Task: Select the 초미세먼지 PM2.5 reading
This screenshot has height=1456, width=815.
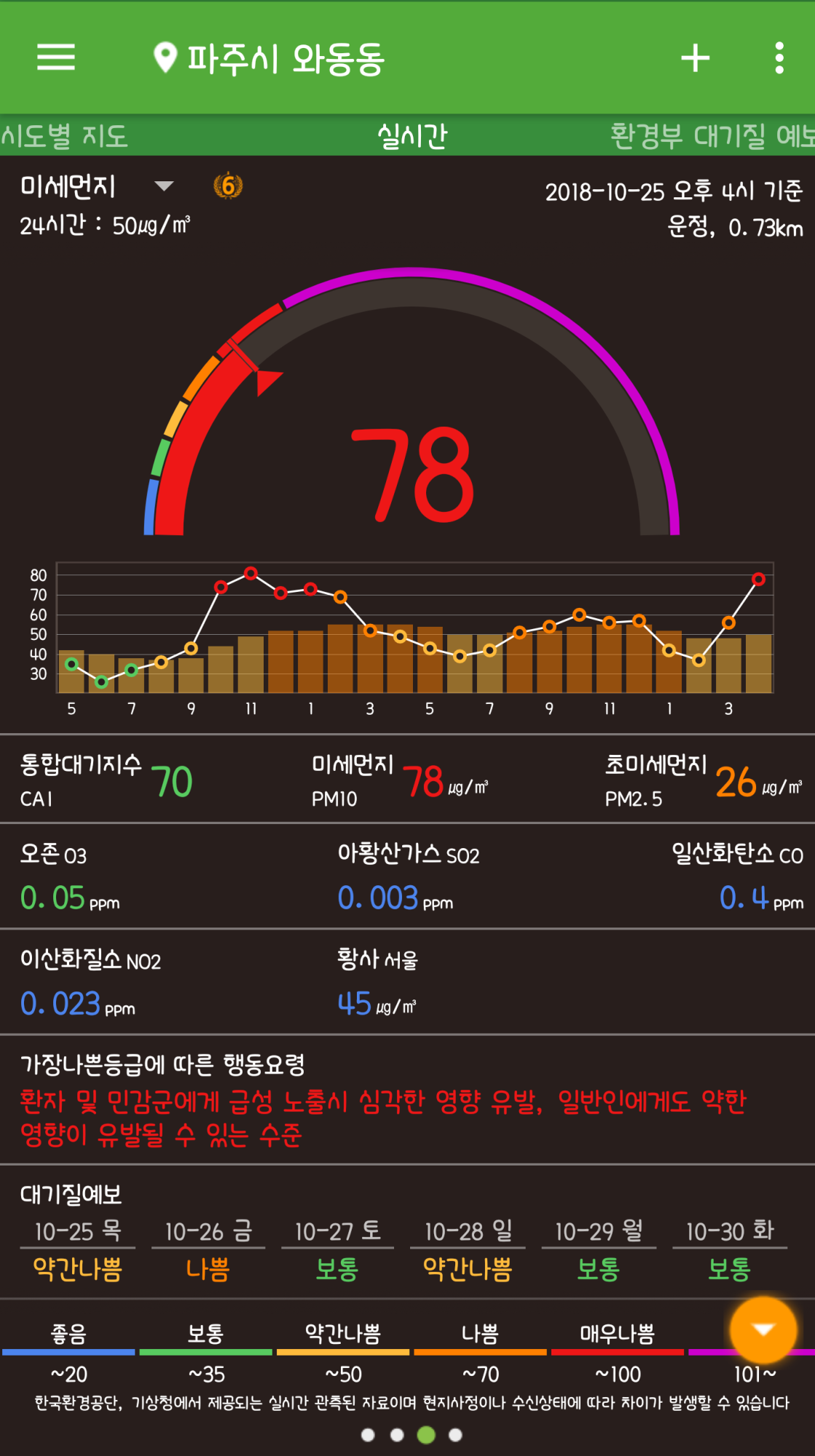Action: coord(703,780)
